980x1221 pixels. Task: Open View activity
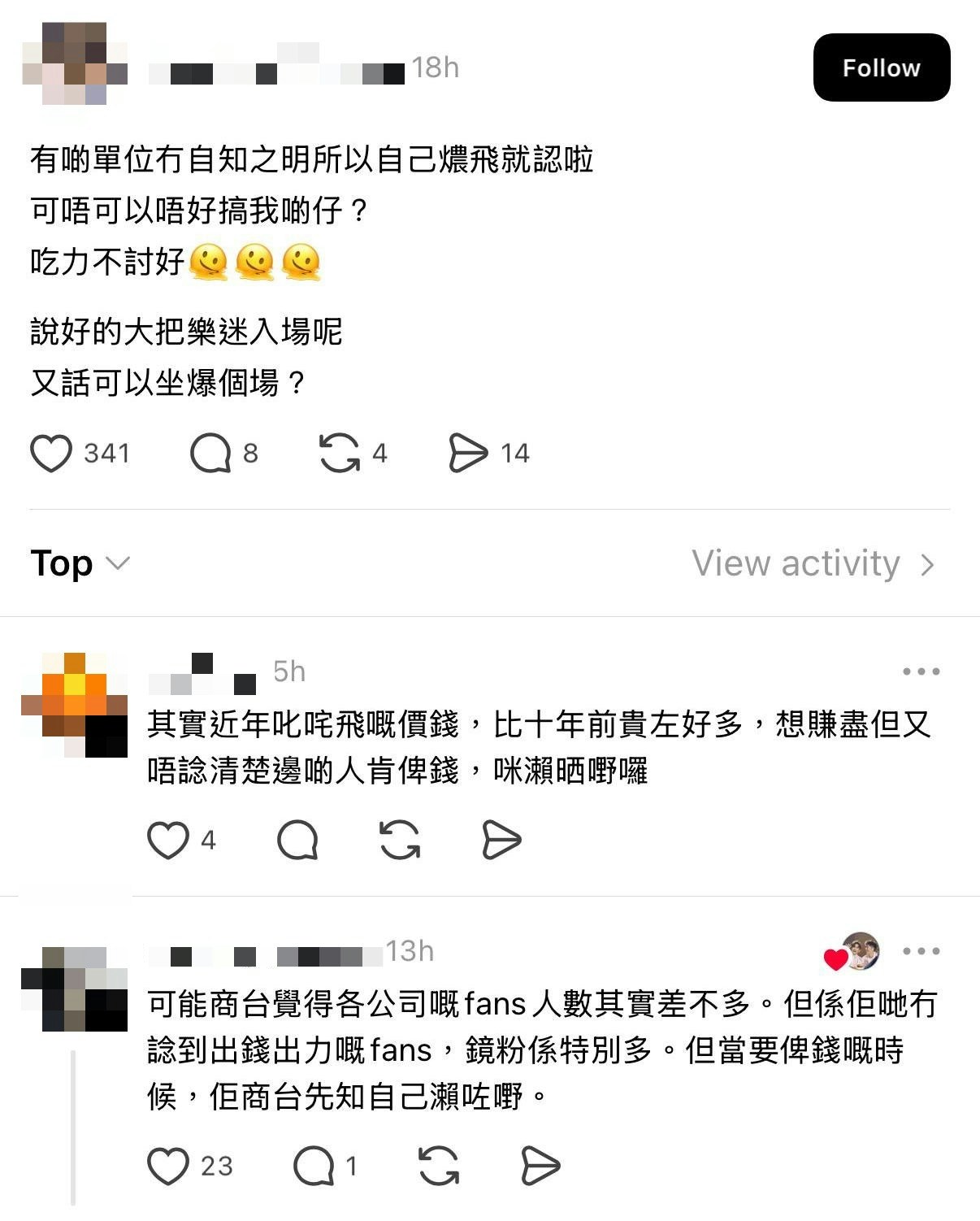pos(813,563)
